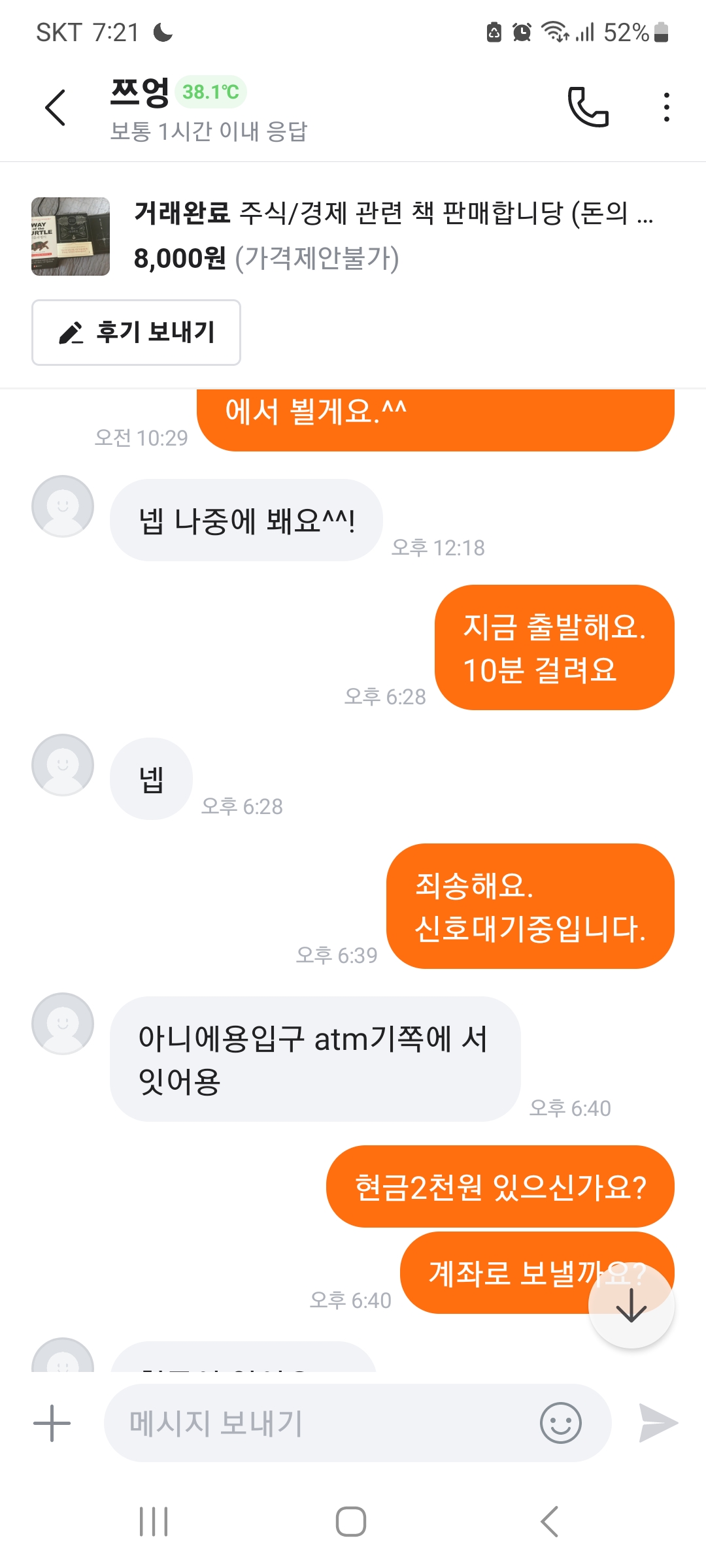Tap the 후기 보내기 button
706x1568 pixels.
pos(136,333)
